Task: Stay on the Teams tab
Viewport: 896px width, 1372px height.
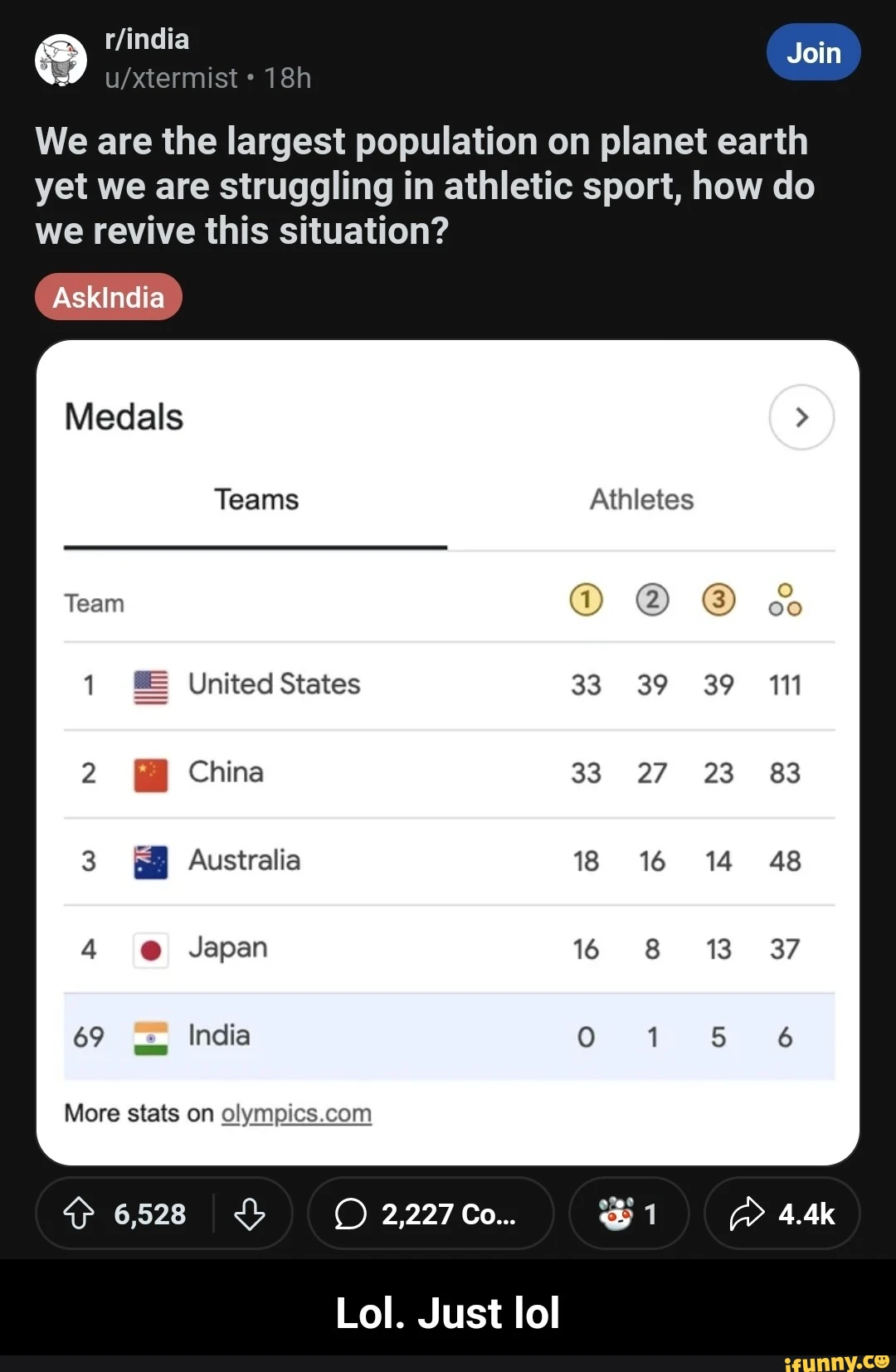Action: tap(256, 499)
